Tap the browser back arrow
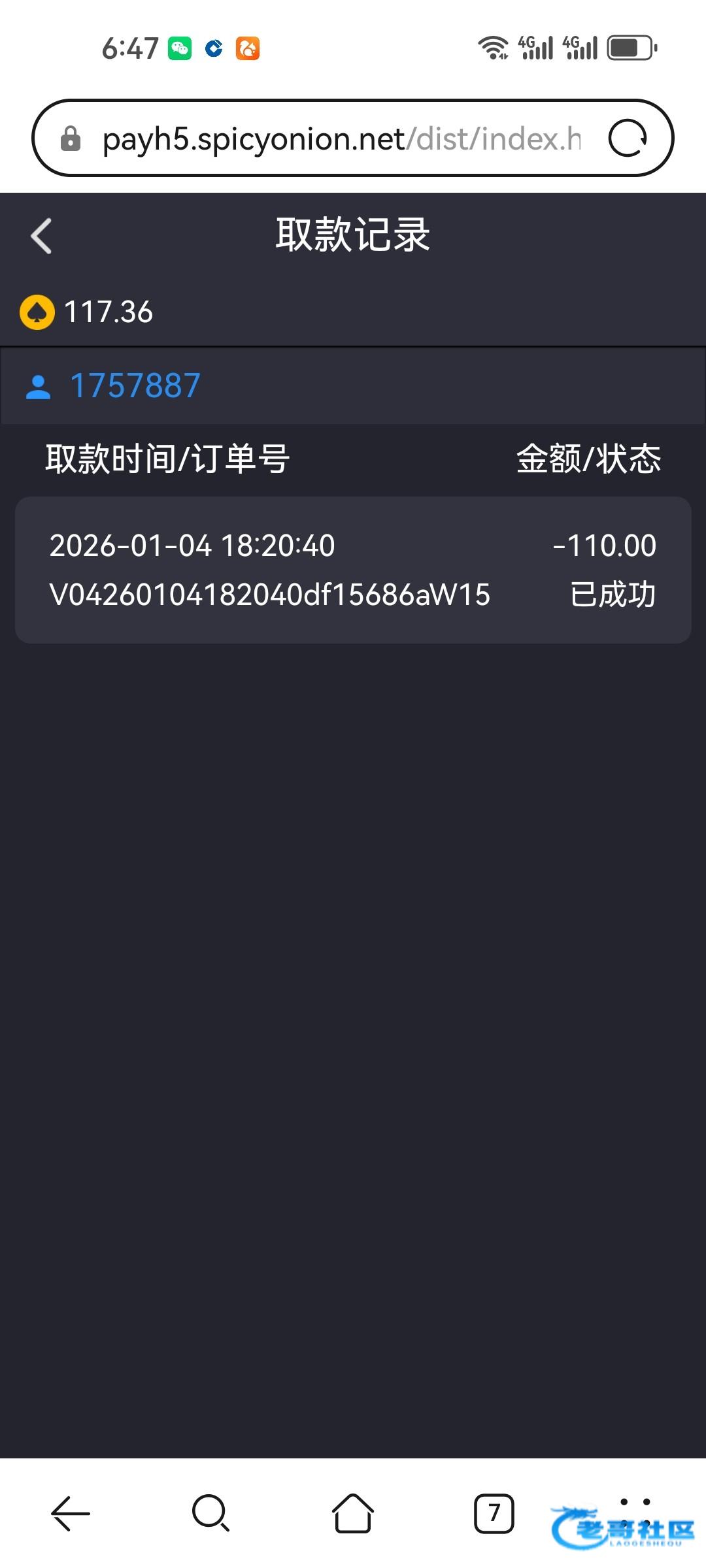Screen dimensions: 706x1568 pyautogui.click(x=71, y=1513)
